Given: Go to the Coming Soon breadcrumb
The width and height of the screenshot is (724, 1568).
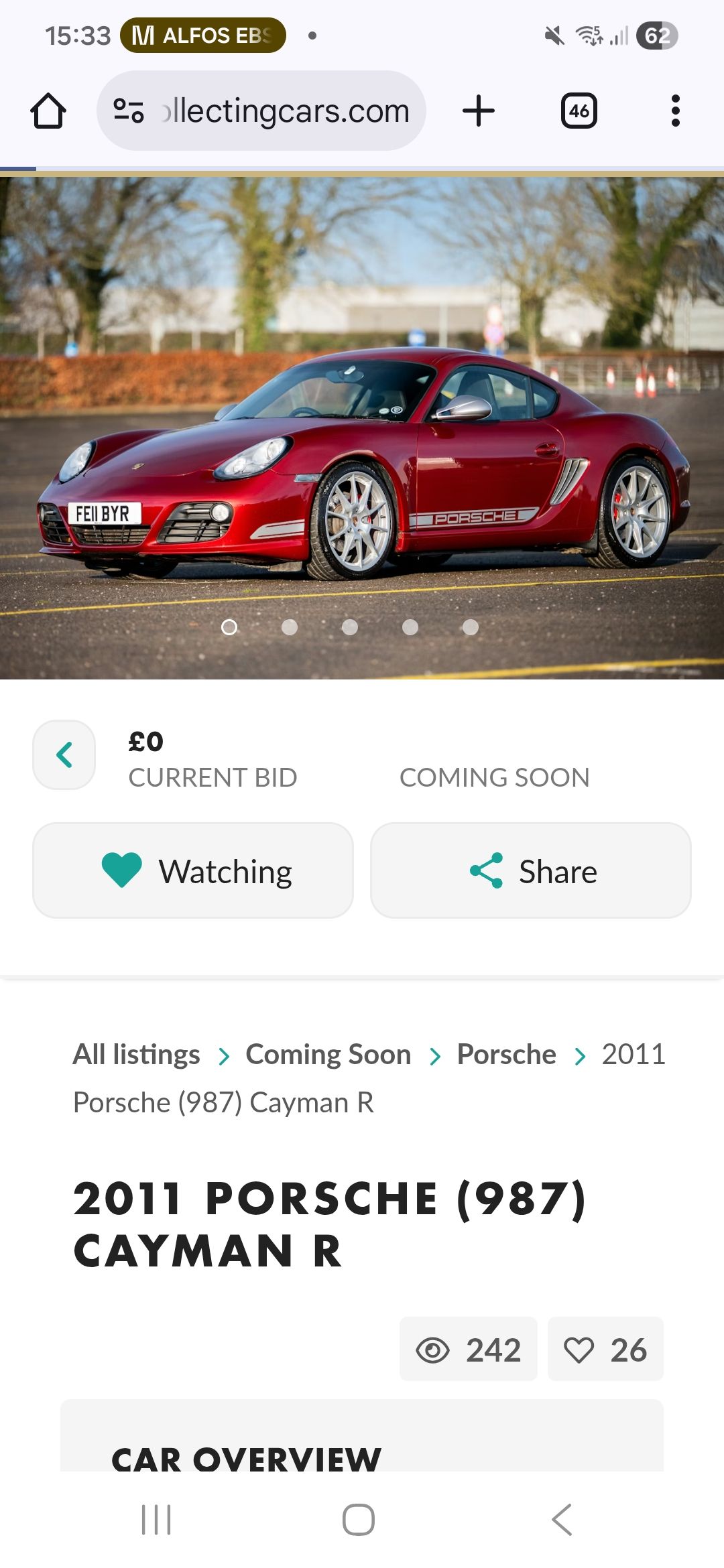Looking at the screenshot, I should [x=328, y=1055].
